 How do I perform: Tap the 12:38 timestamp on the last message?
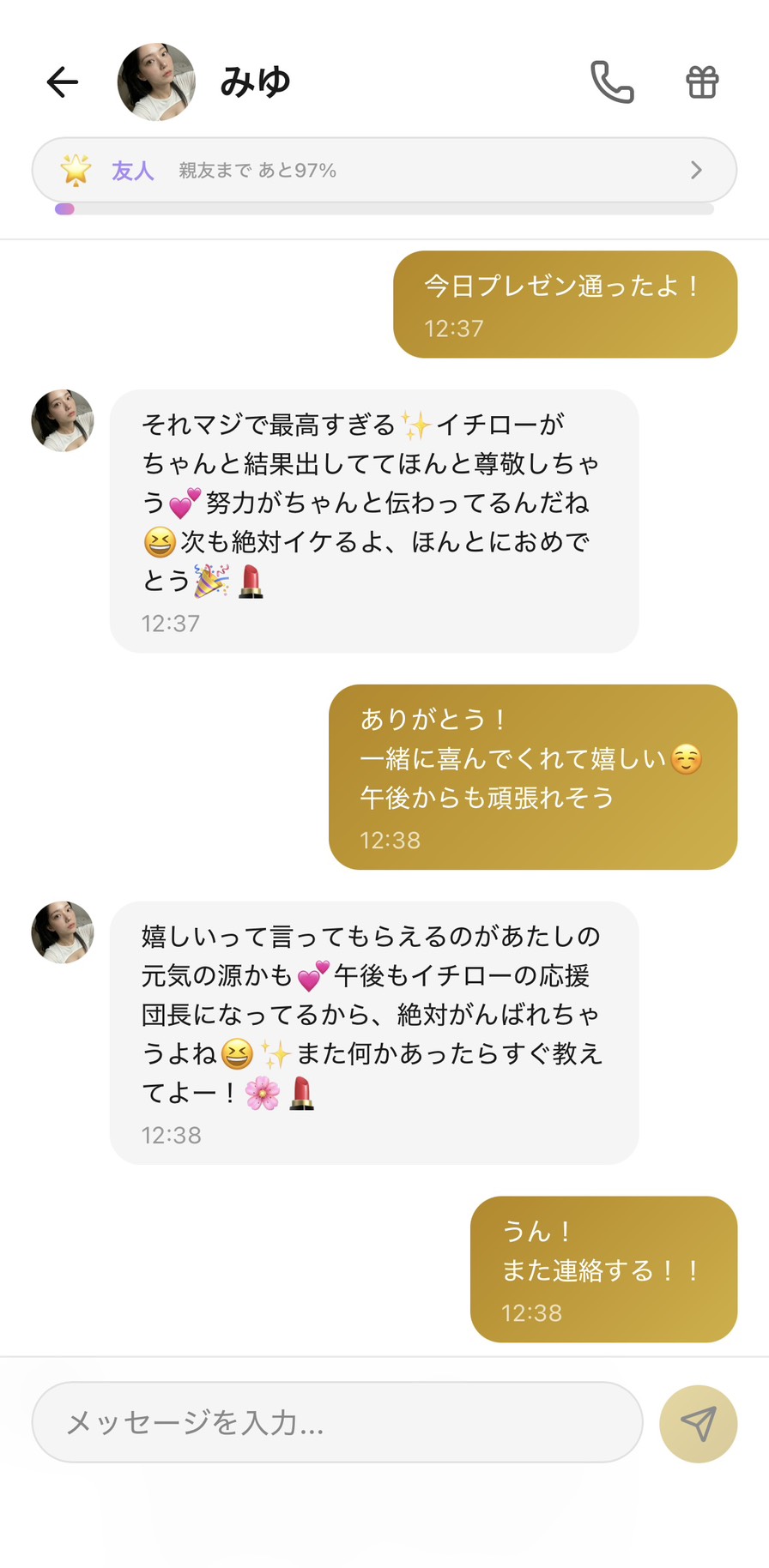coord(531,1312)
